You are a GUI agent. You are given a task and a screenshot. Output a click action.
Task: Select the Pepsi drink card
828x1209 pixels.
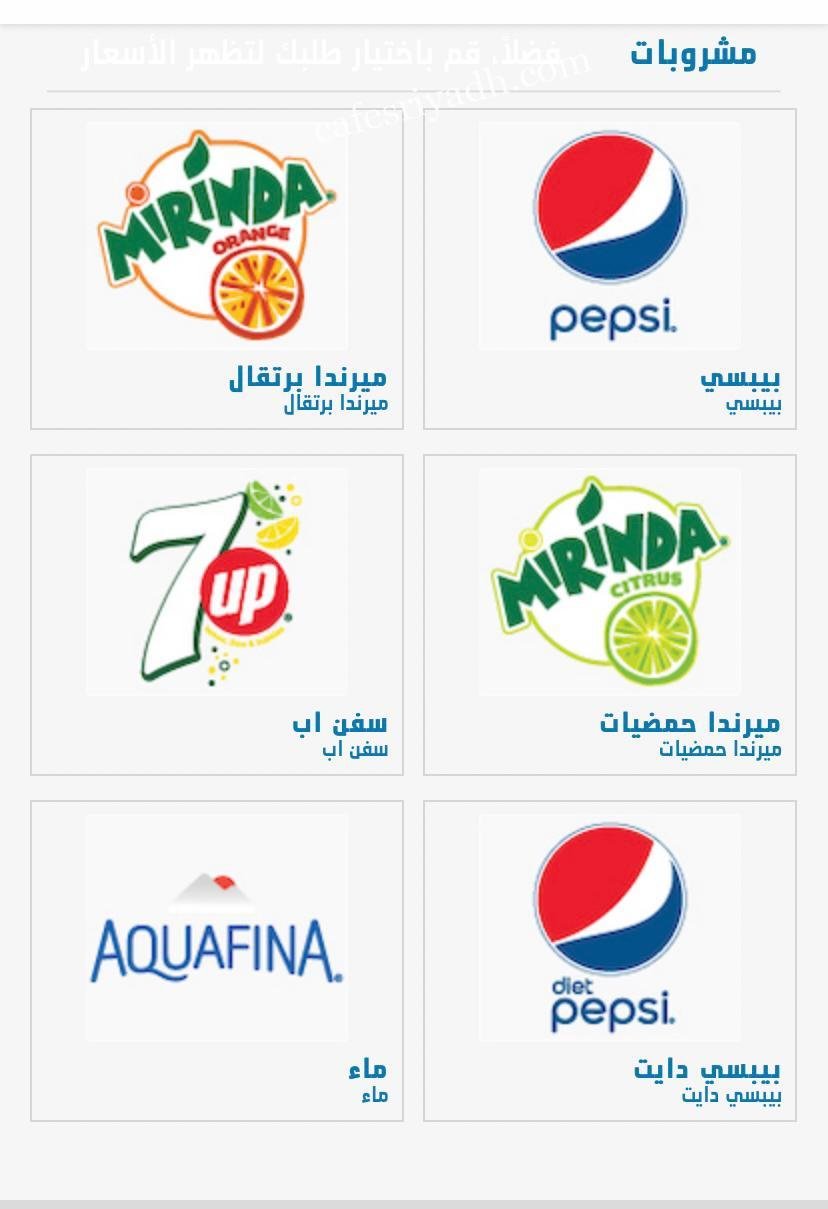[x=610, y=269]
